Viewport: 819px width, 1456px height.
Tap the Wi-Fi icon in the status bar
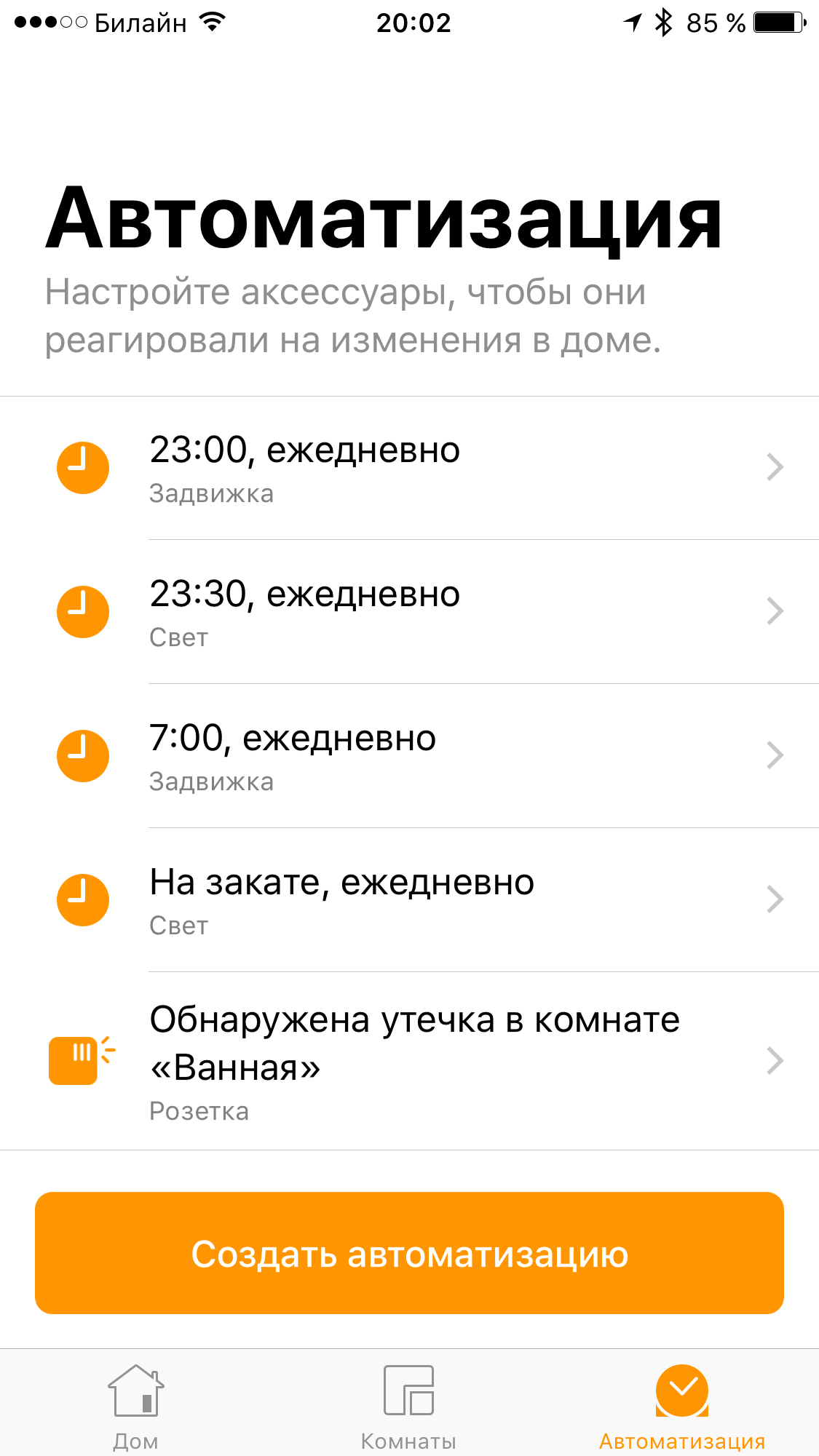click(210, 22)
